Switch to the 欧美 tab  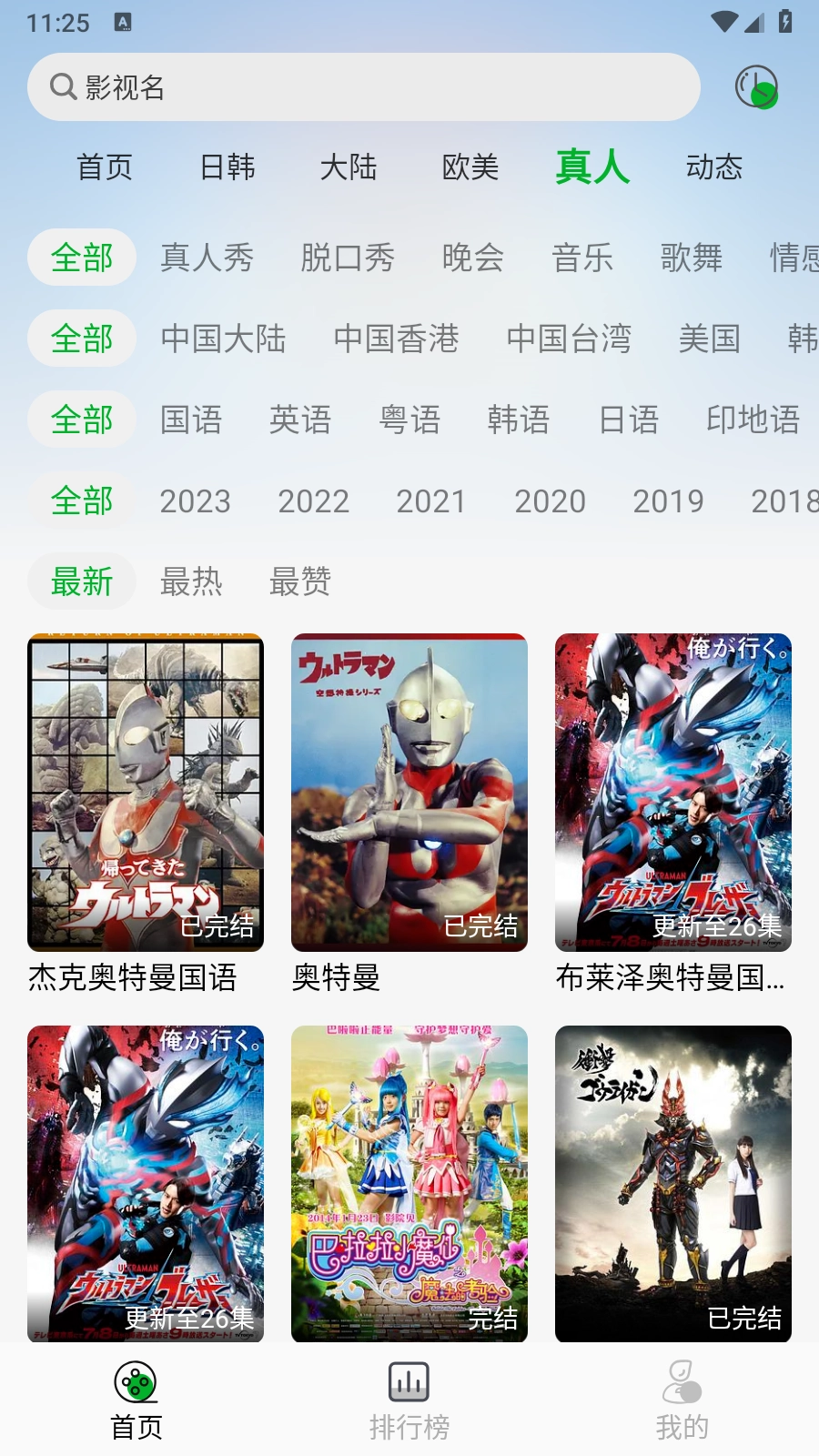470,167
